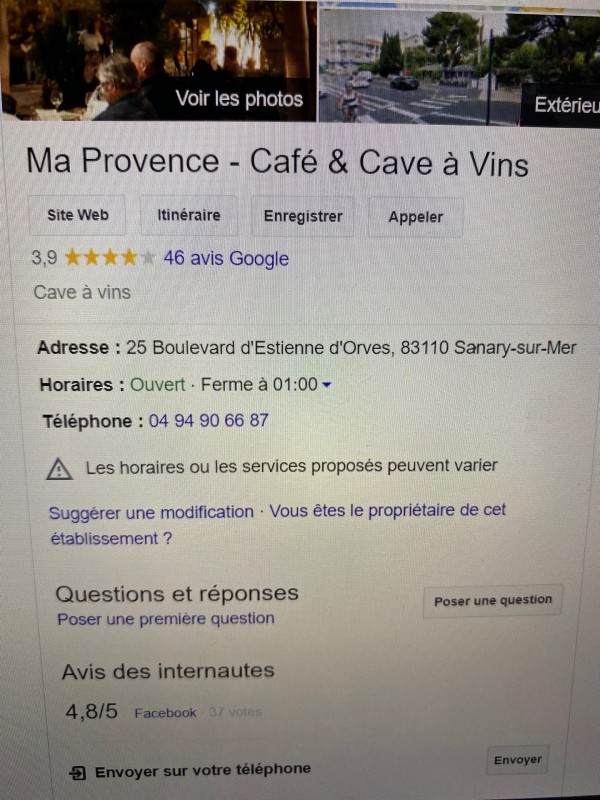
Task: View photos via Voir les photos
Action: click(239, 98)
